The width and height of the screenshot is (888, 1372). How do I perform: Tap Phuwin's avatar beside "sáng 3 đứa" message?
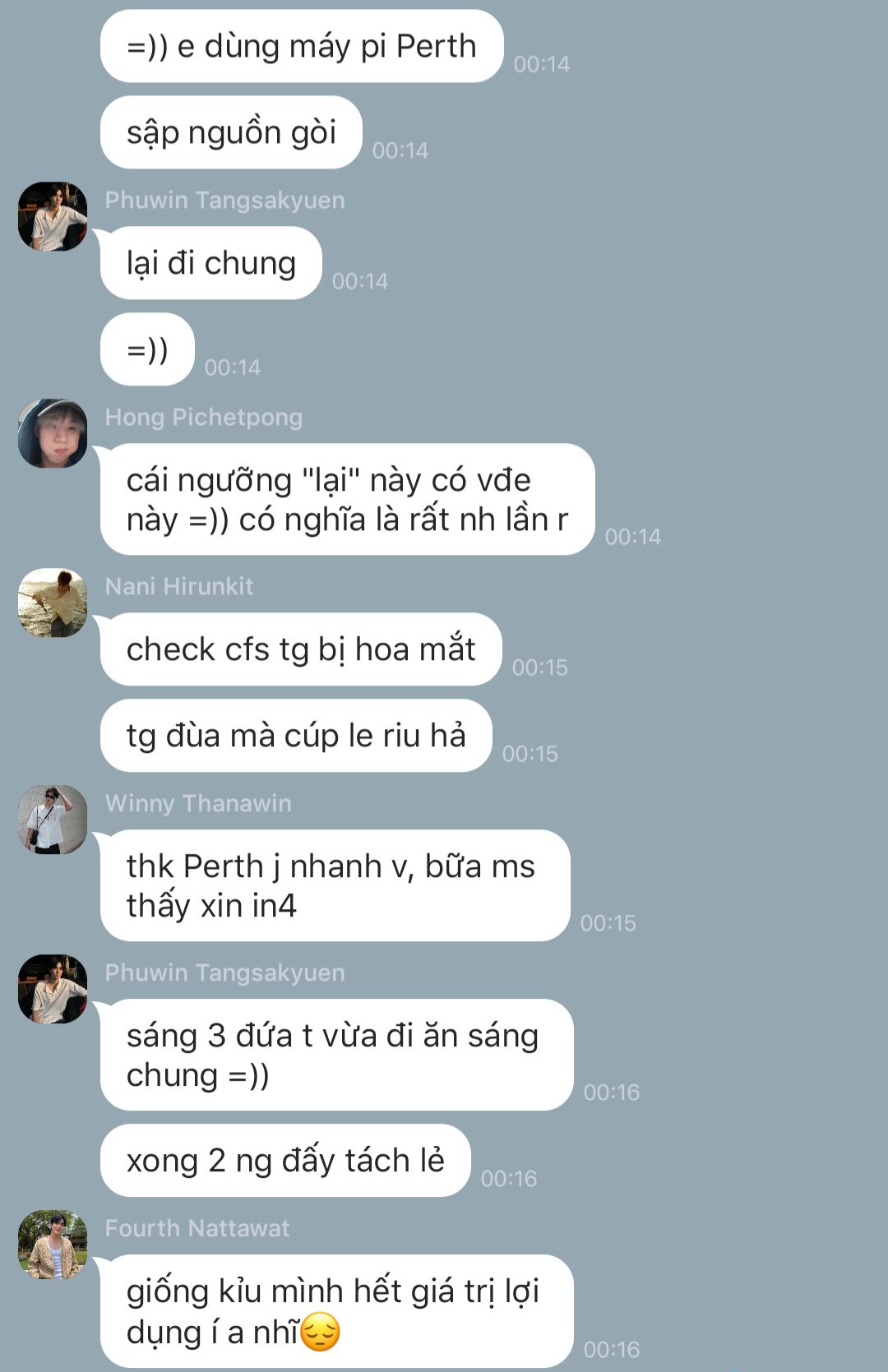coord(53,989)
